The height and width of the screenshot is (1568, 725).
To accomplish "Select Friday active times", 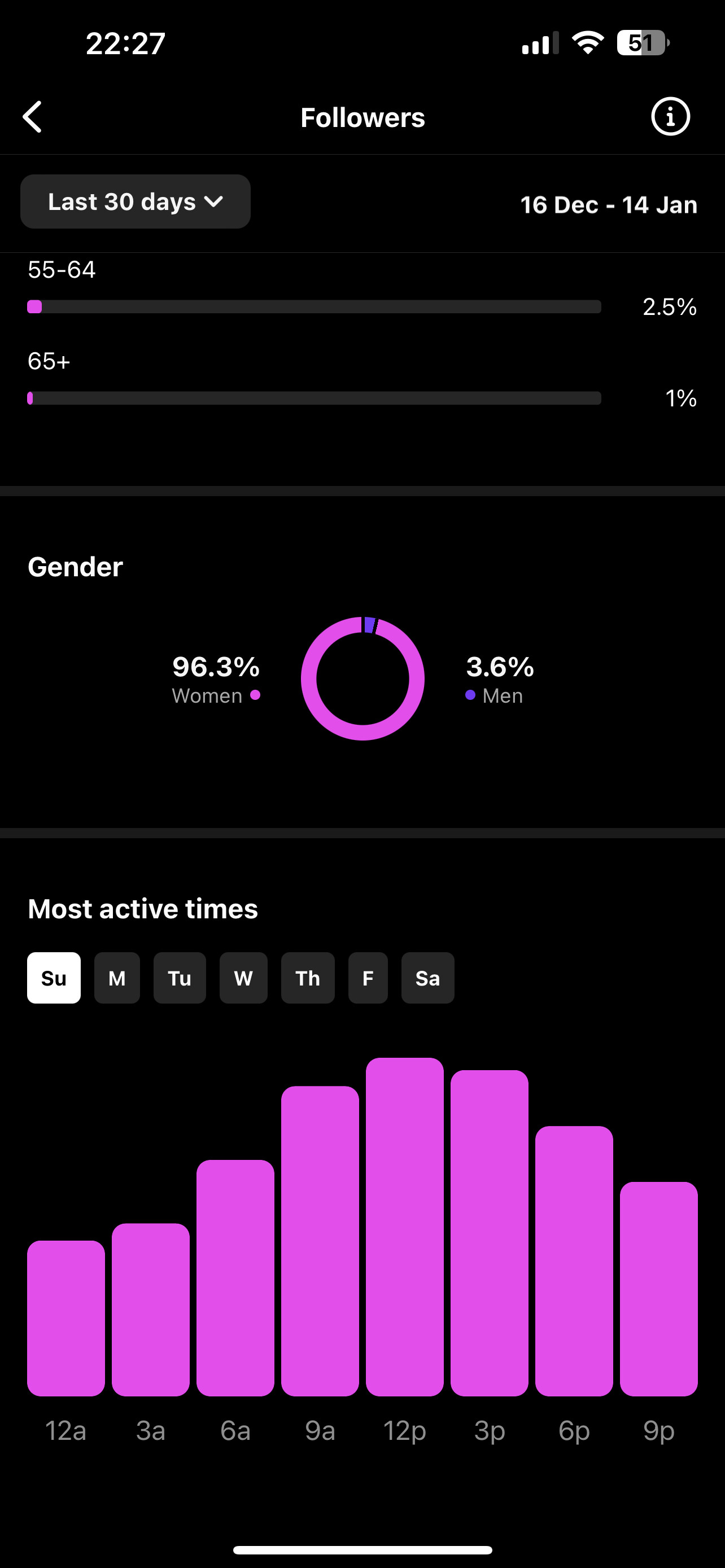I will pyautogui.click(x=368, y=978).
